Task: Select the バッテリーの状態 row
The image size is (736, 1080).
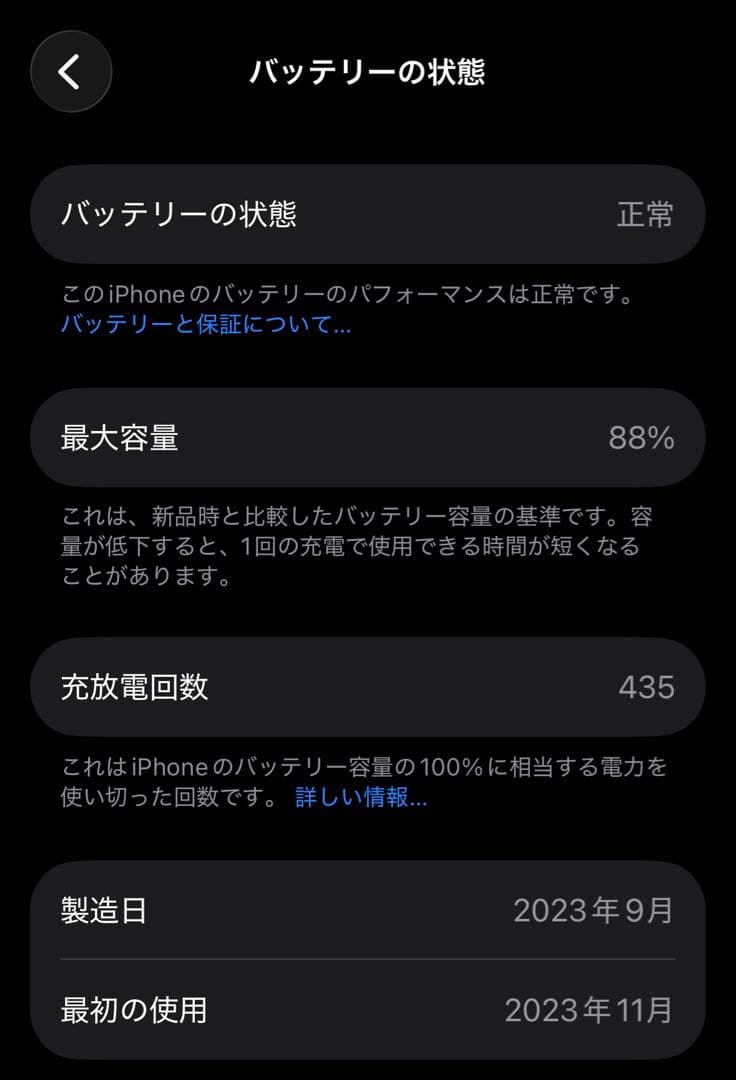Action: (x=368, y=212)
